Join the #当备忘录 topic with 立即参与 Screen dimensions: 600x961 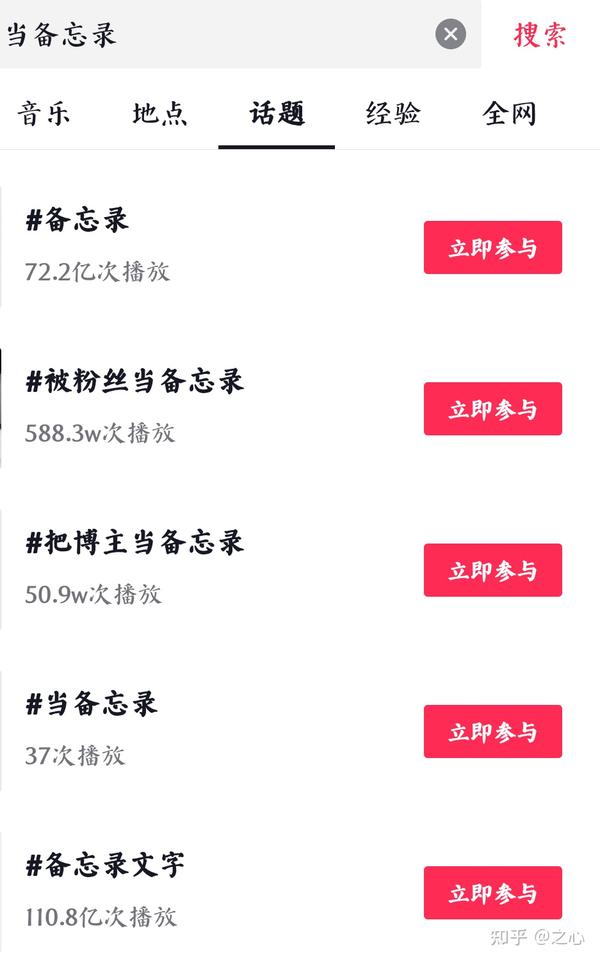coord(493,731)
